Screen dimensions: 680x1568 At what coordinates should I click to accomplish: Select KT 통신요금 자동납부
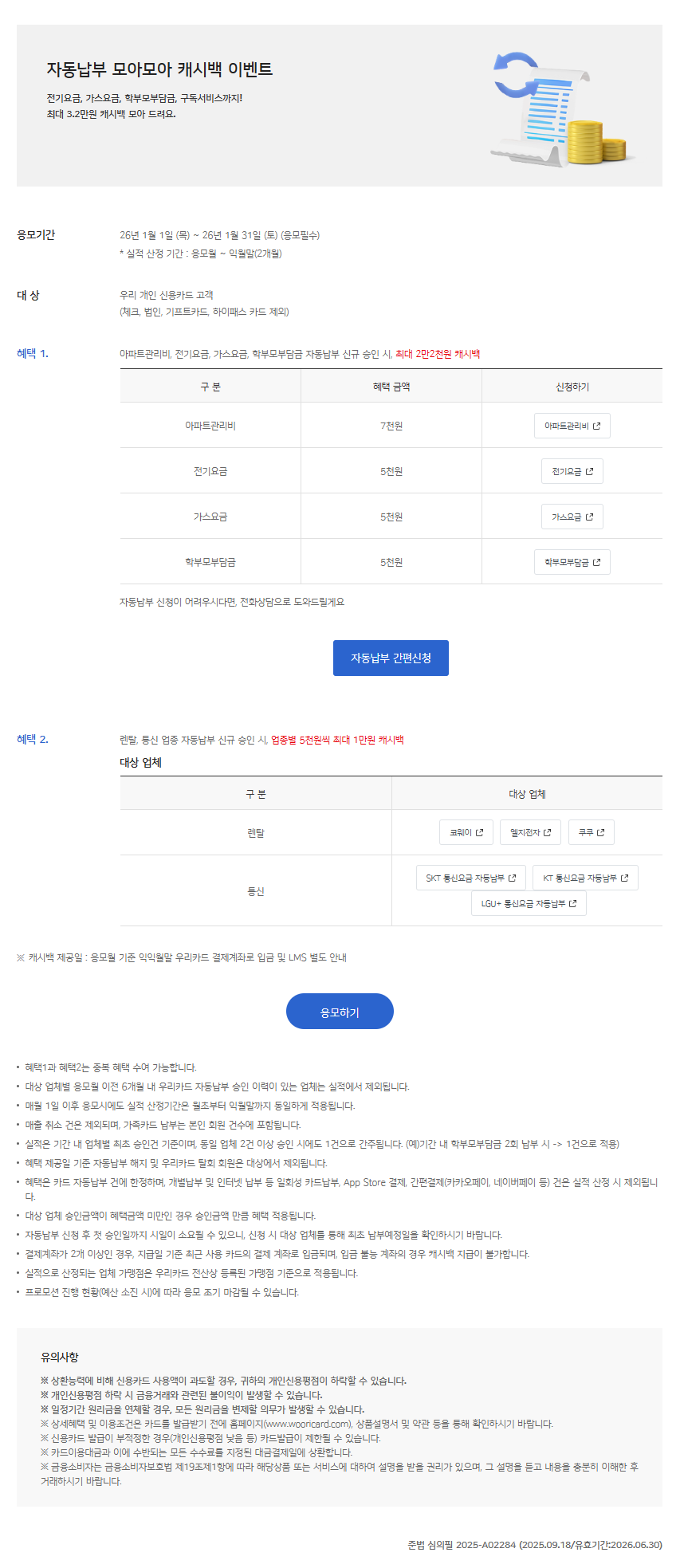[x=585, y=878]
